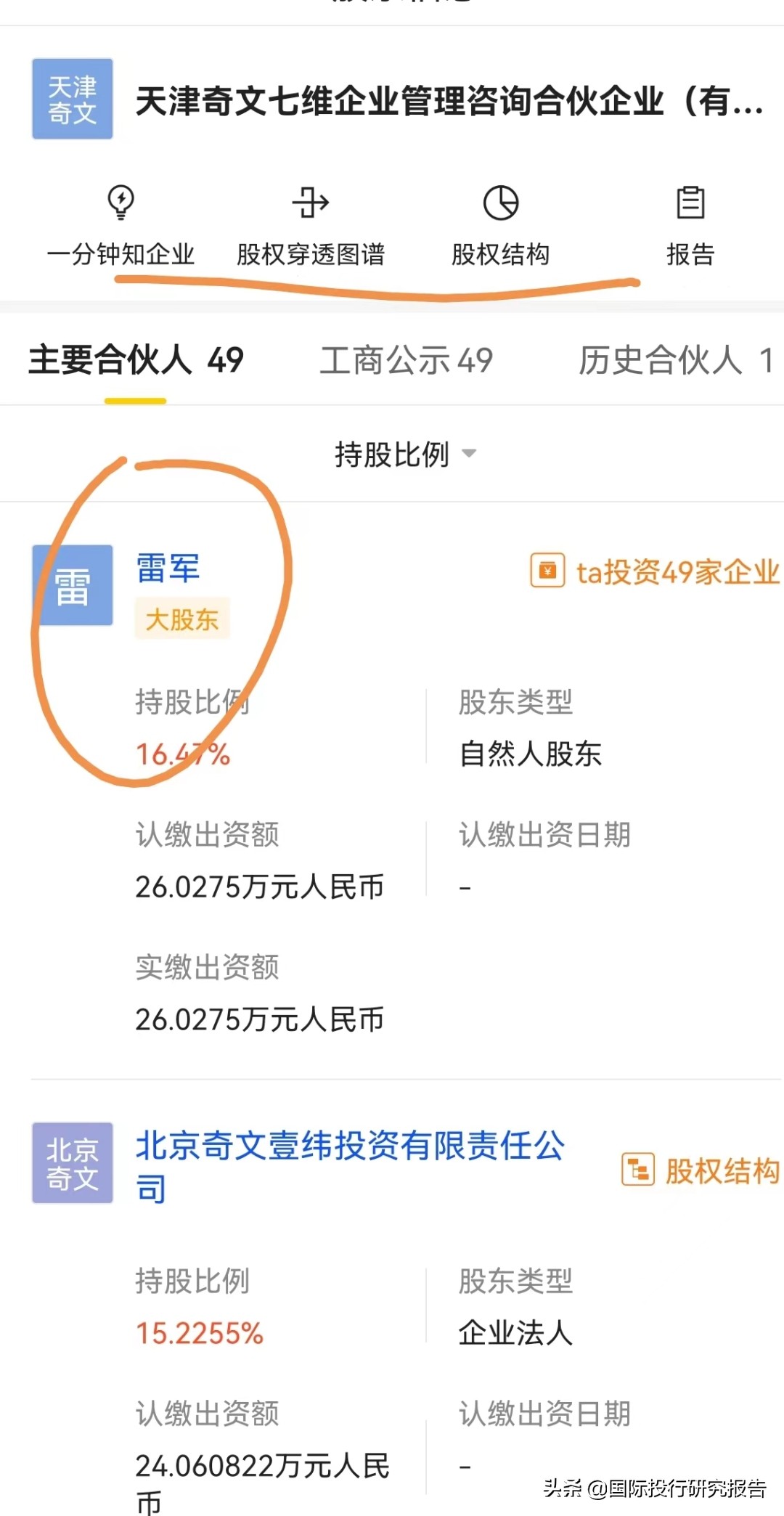Viewport: 784px width, 1516px height.
Task: Toggle the 大股东 label under 雷军
Action: pyautogui.click(x=181, y=619)
